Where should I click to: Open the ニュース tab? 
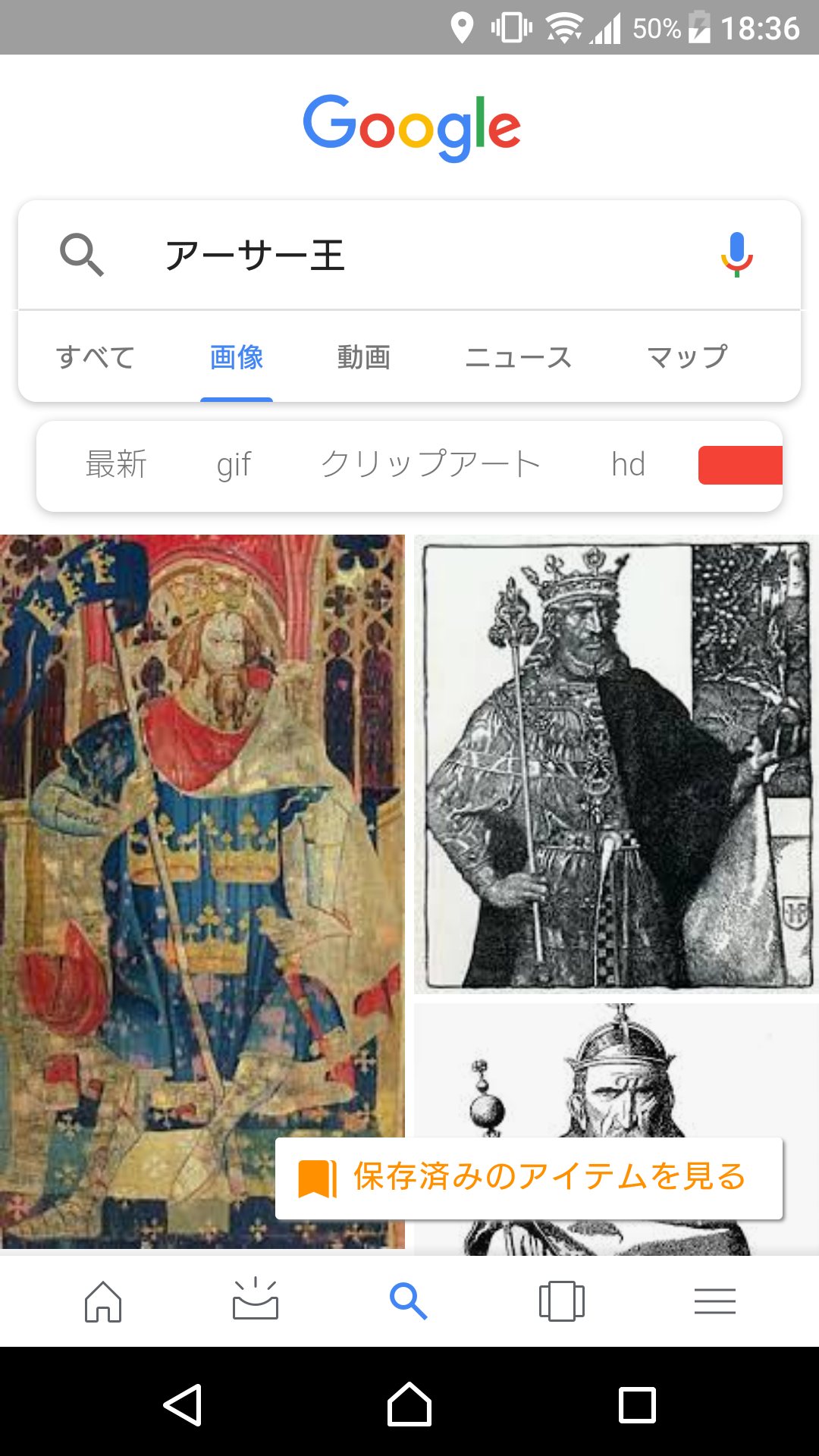click(x=518, y=356)
